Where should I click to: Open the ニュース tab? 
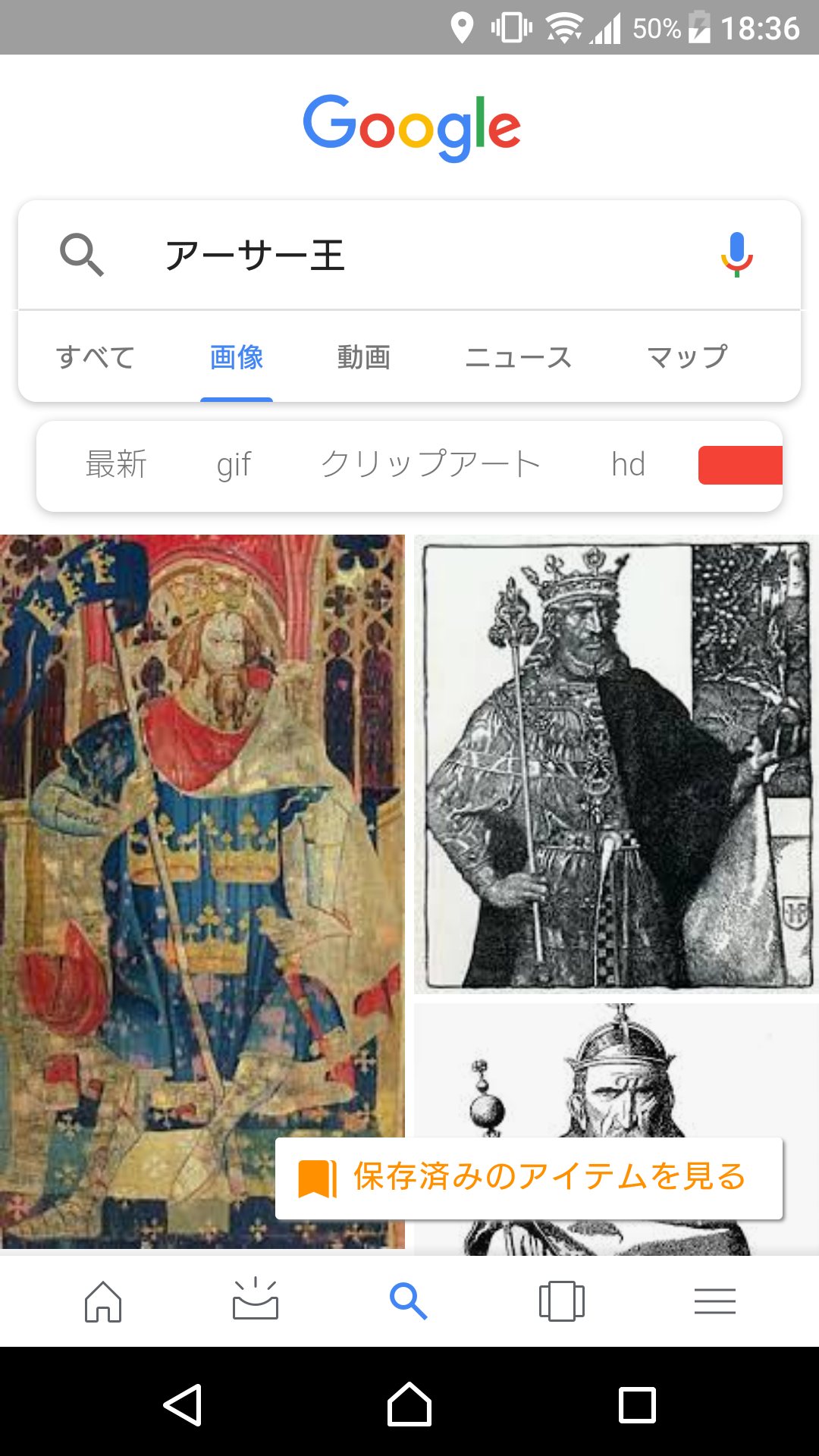click(x=518, y=356)
